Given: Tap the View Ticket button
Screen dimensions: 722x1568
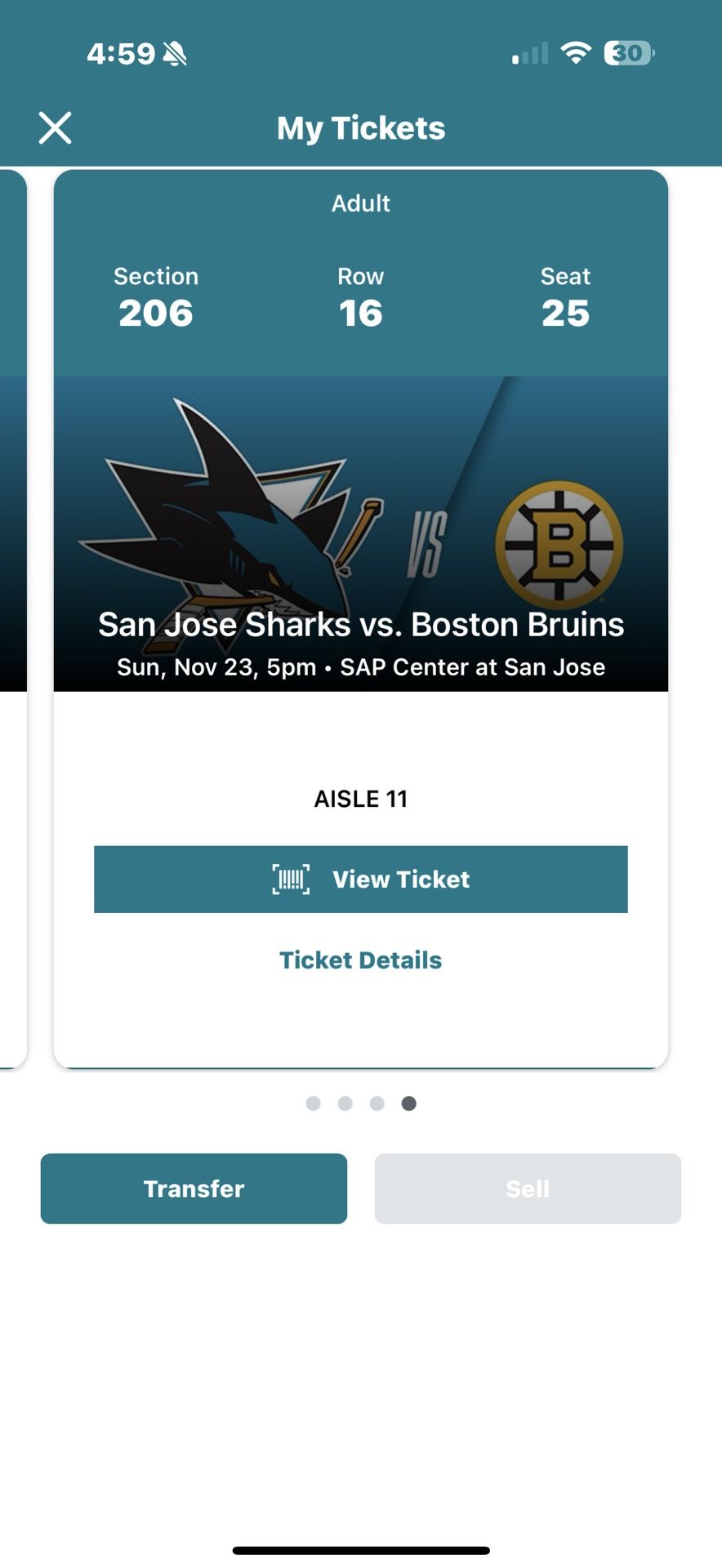Looking at the screenshot, I should (x=360, y=880).
